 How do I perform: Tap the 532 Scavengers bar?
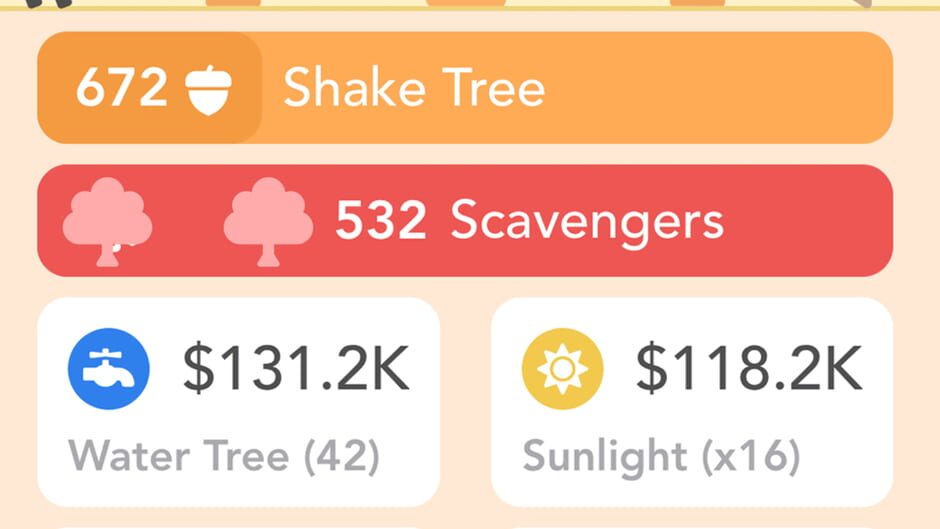(464, 221)
